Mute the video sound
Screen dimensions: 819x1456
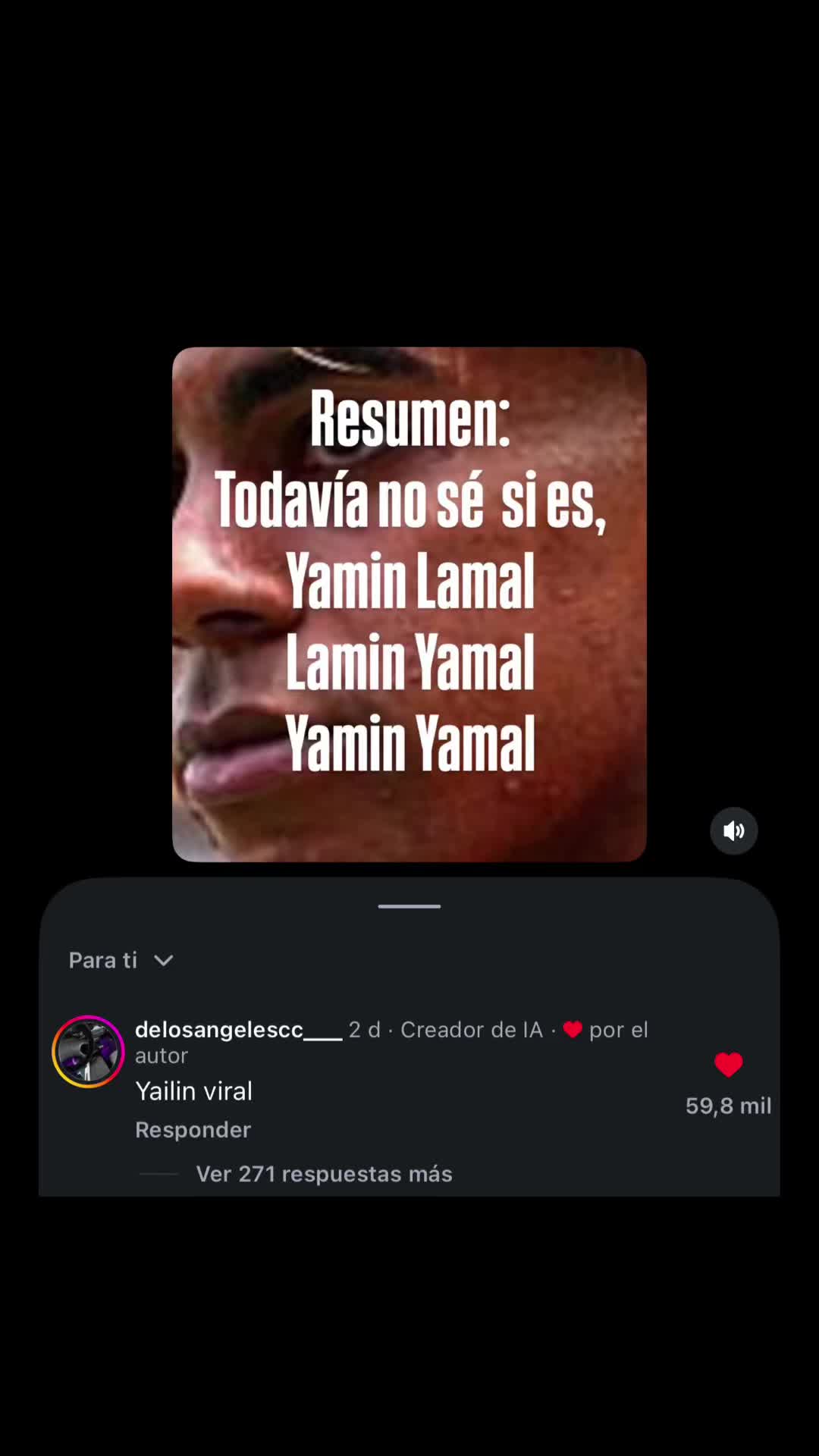point(733,831)
